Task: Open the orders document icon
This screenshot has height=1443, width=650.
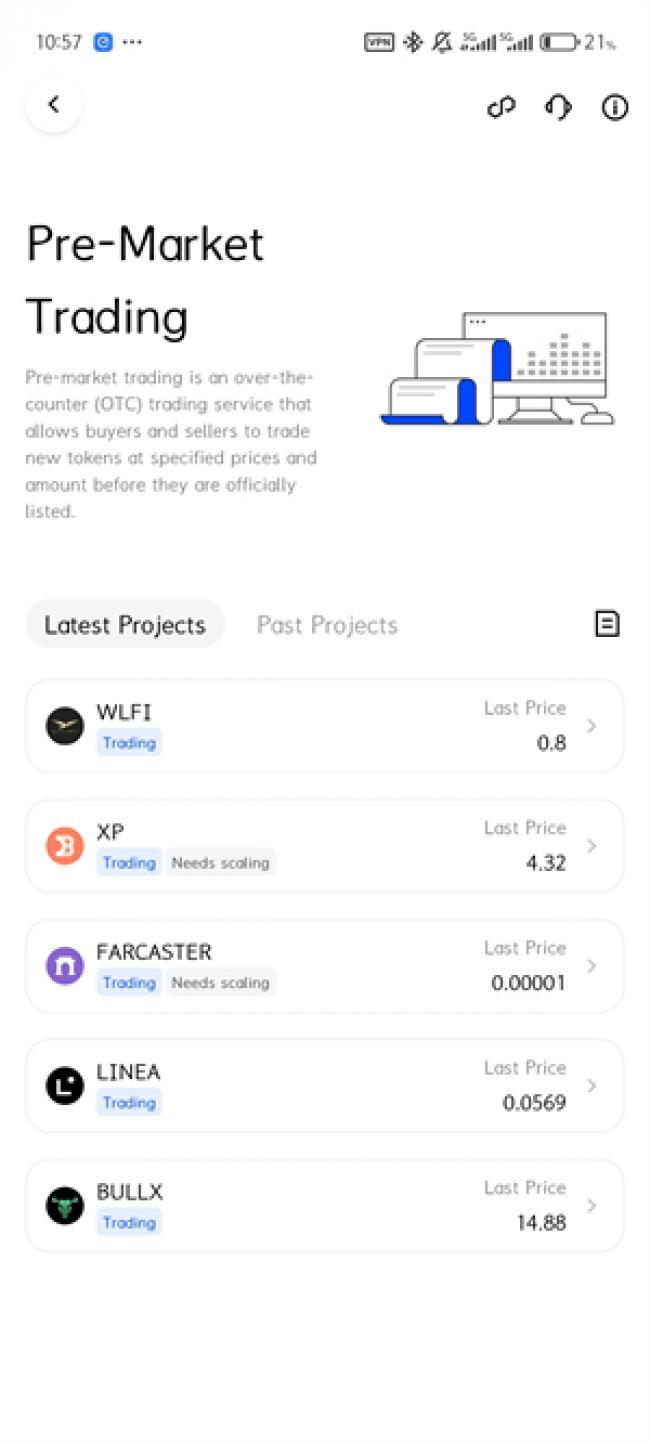Action: tap(606, 624)
